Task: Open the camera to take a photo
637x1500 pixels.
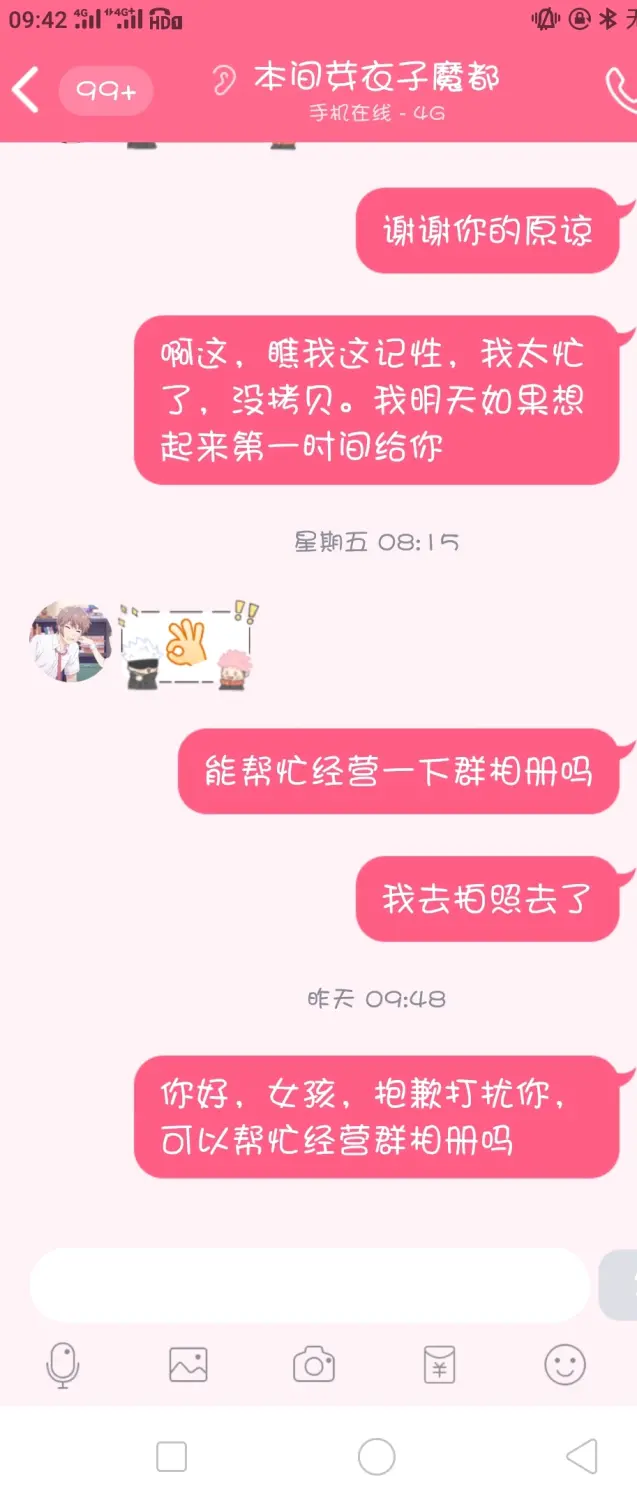Action: (x=313, y=1365)
